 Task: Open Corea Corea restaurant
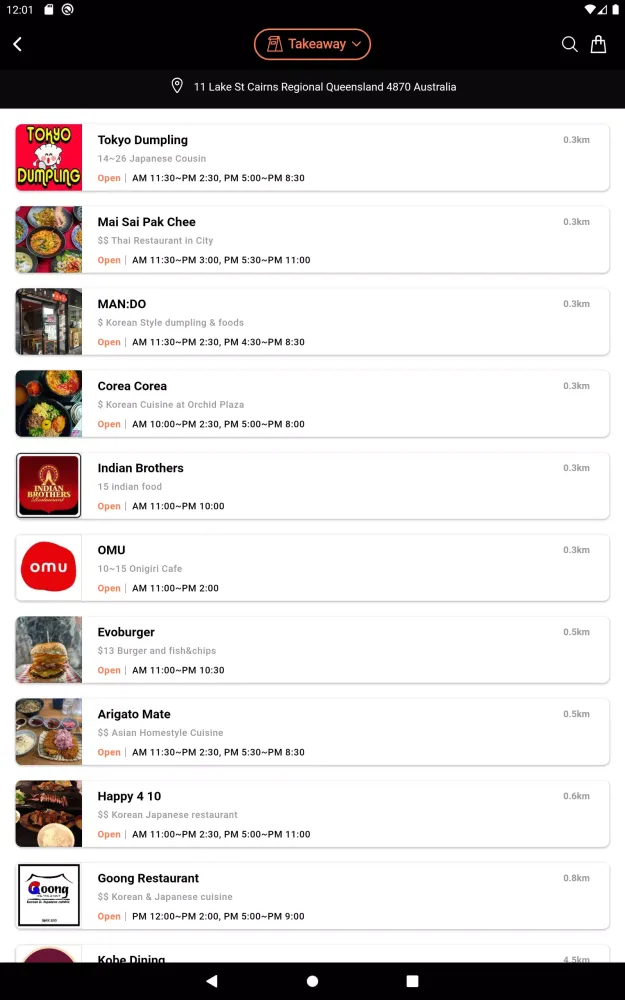(x=312, y=404)
